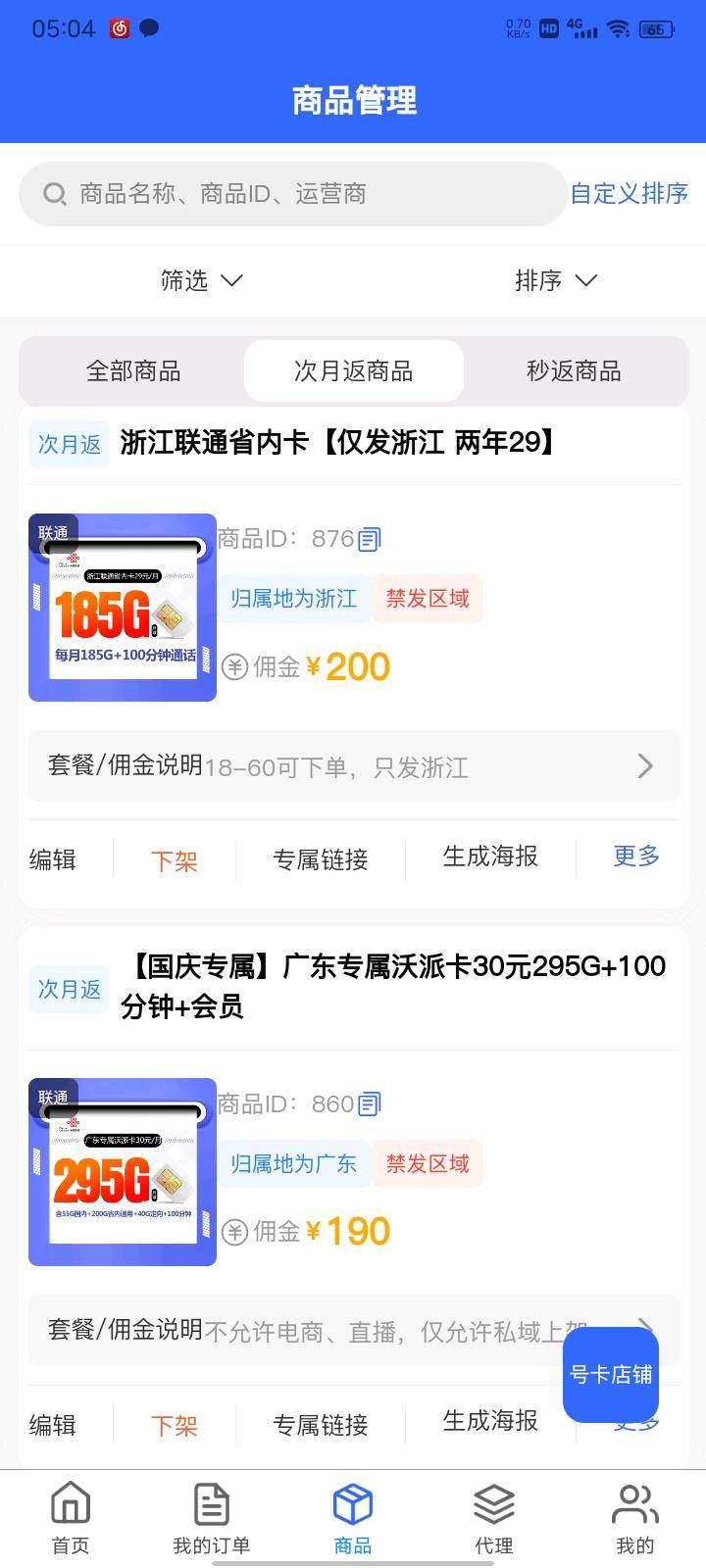This screenshot has width=706, height=1568.
Task: View 禁发区域 for the Zhejiang card
Action: [427, 599]
